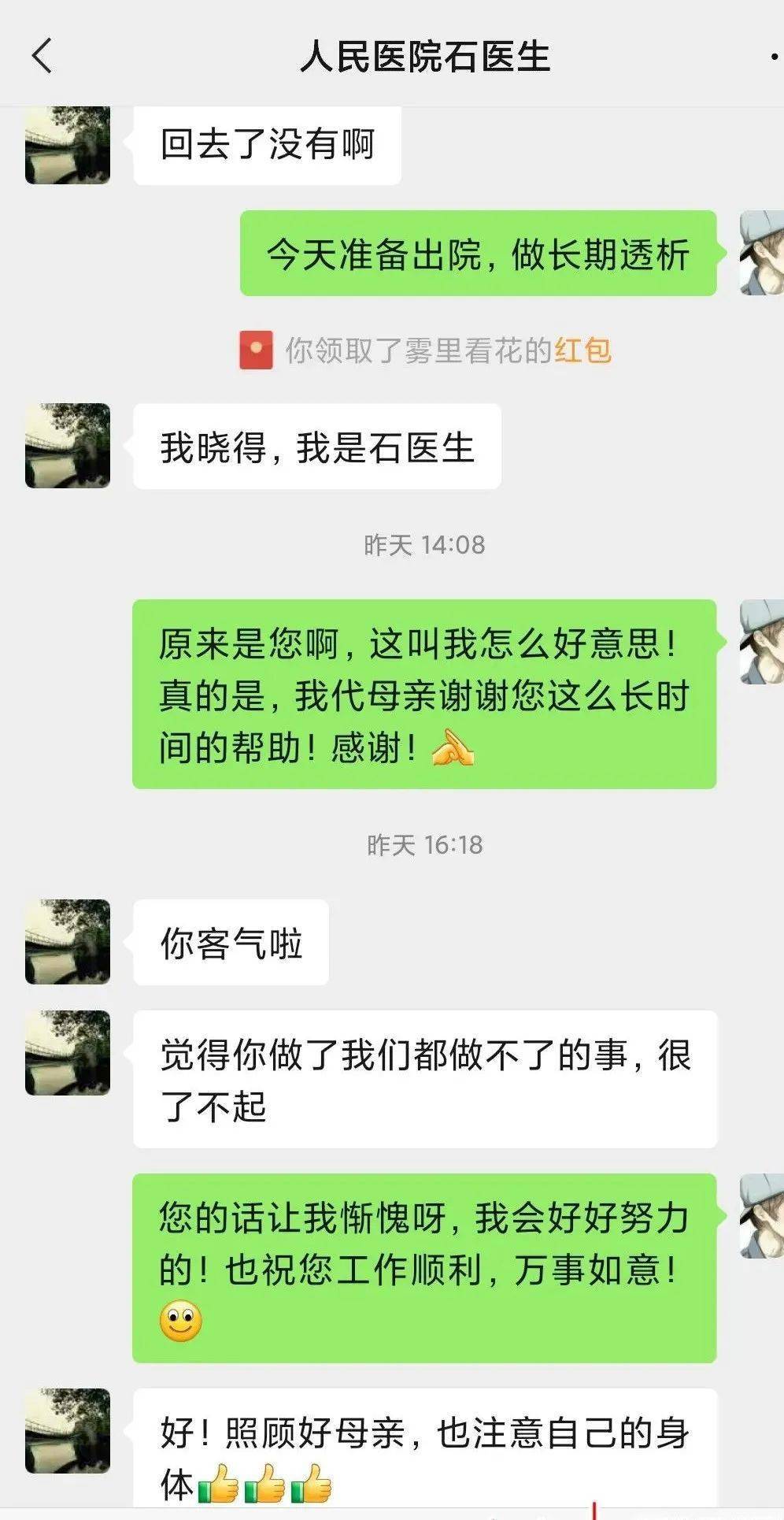This screenshot has height=1520, width=784.
Task: Open the avatar next to 你客气啦
Action: pyautogui.click(x=68, y=942)
